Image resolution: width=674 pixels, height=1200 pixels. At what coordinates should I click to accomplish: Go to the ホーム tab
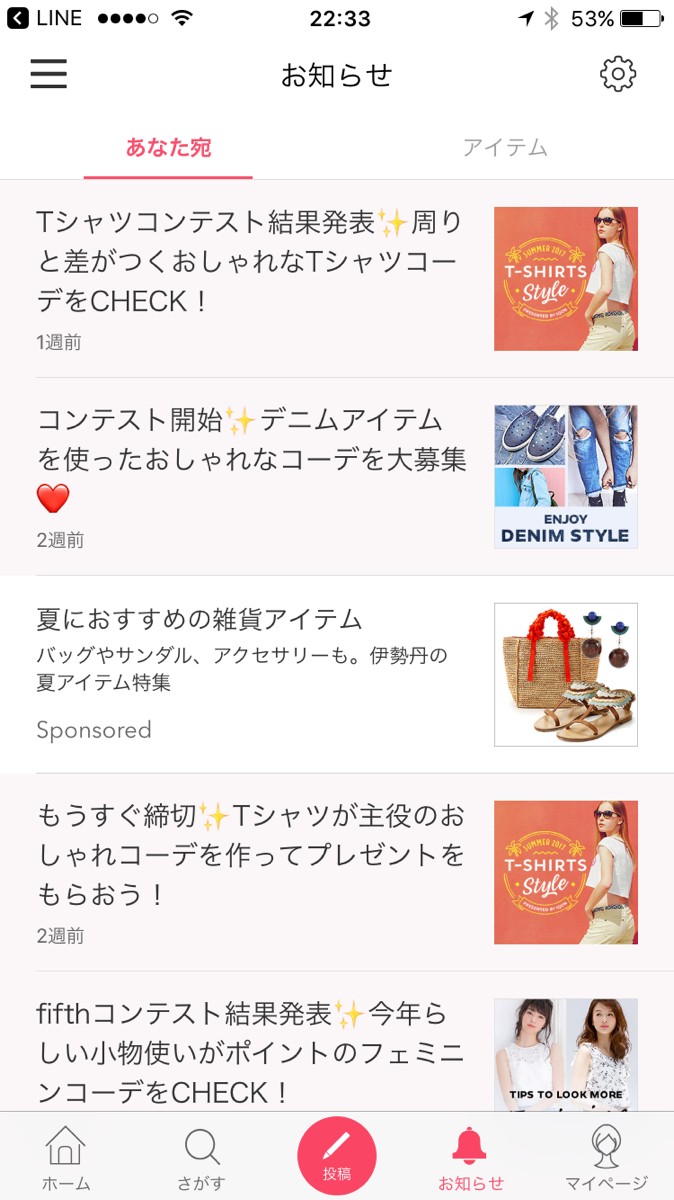66,1157
